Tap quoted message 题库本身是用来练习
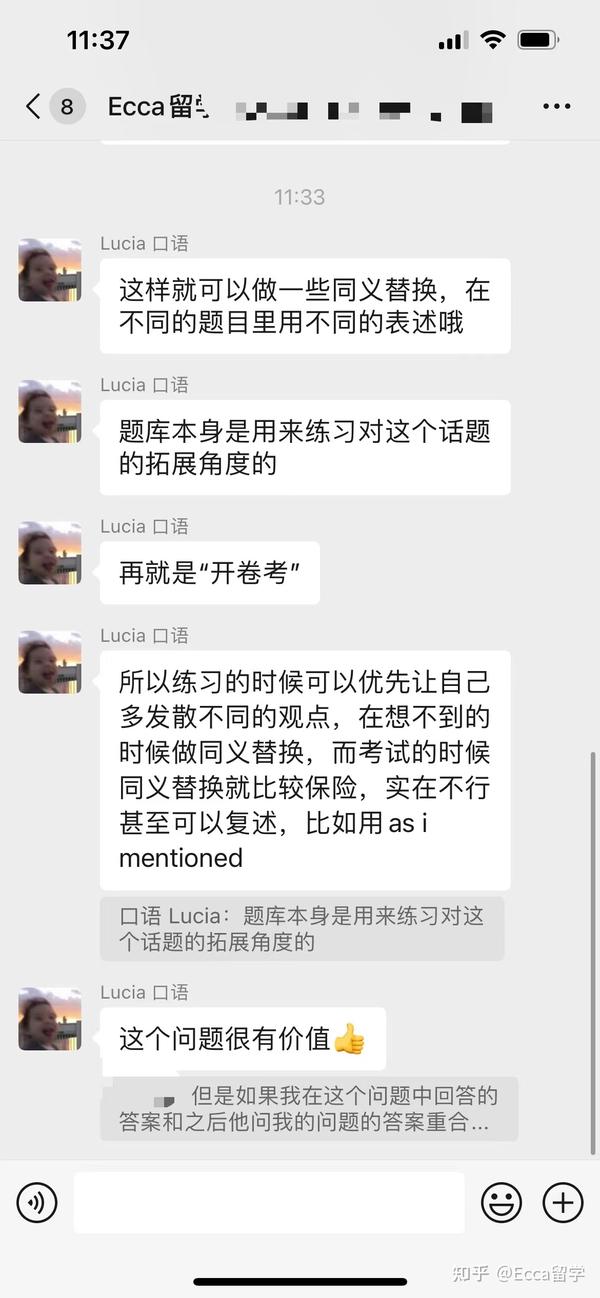Image resolution: width=600 pixels, height=1298 pixels. click(302, 928)
